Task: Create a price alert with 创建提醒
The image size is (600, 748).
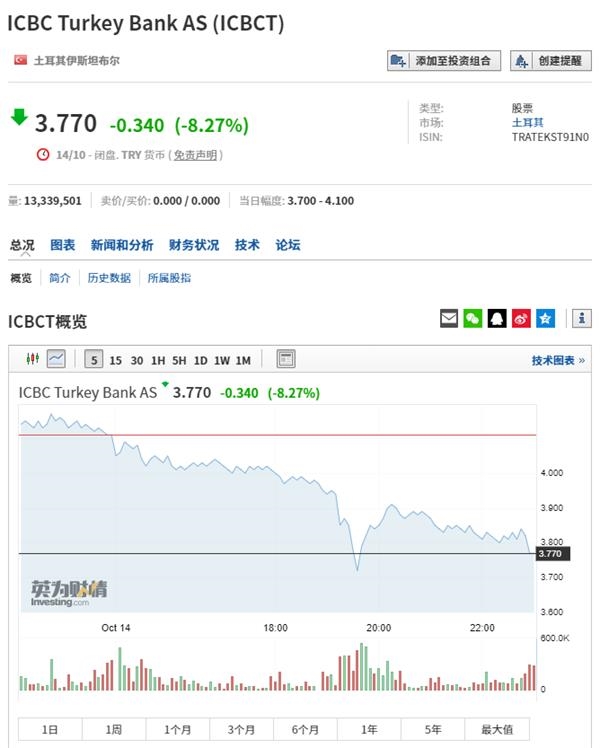Action: click(549, 61)
